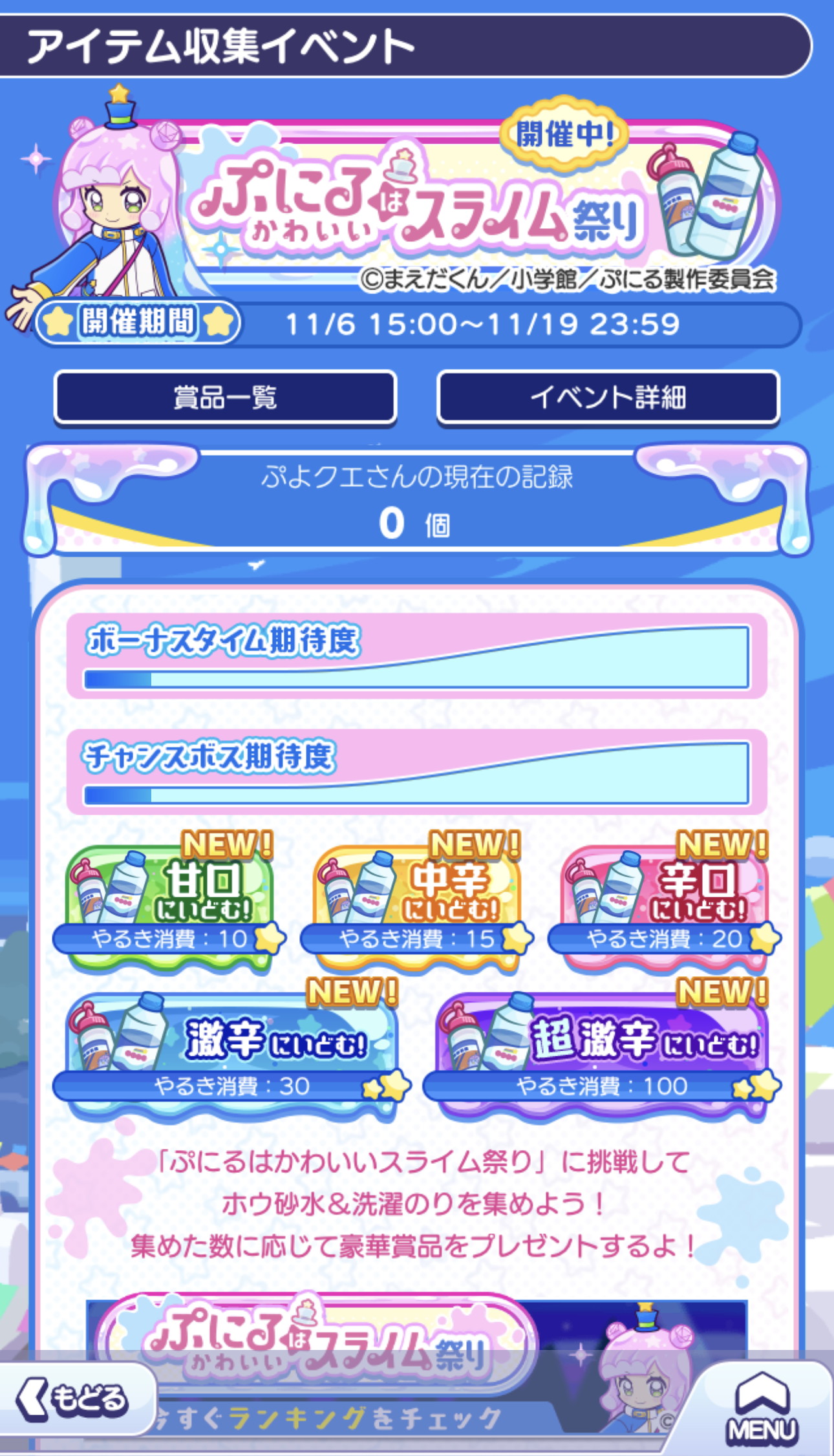
Task: View イベント詳細 event details
Action: (608, 396)
